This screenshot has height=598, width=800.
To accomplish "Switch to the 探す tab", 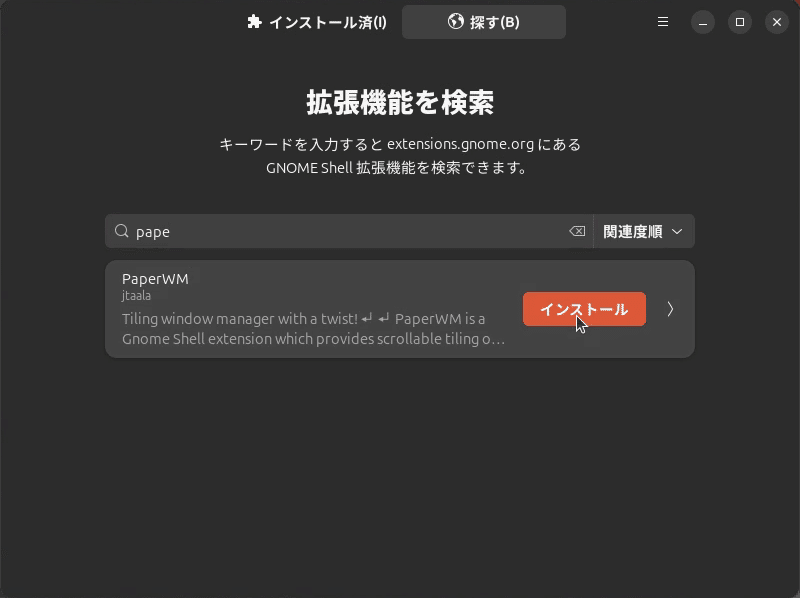I will (484, 22).
